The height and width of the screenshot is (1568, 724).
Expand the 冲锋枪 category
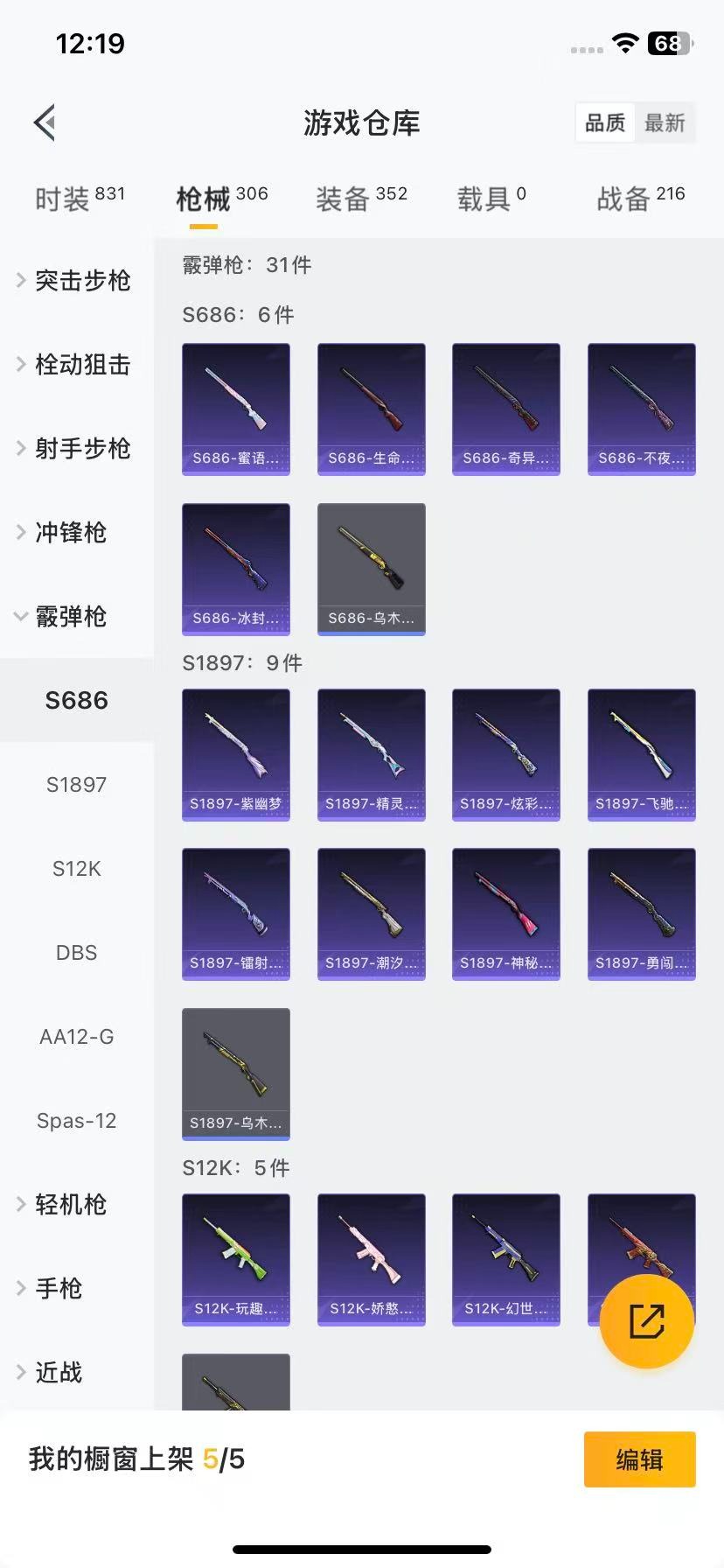(70, 533)
